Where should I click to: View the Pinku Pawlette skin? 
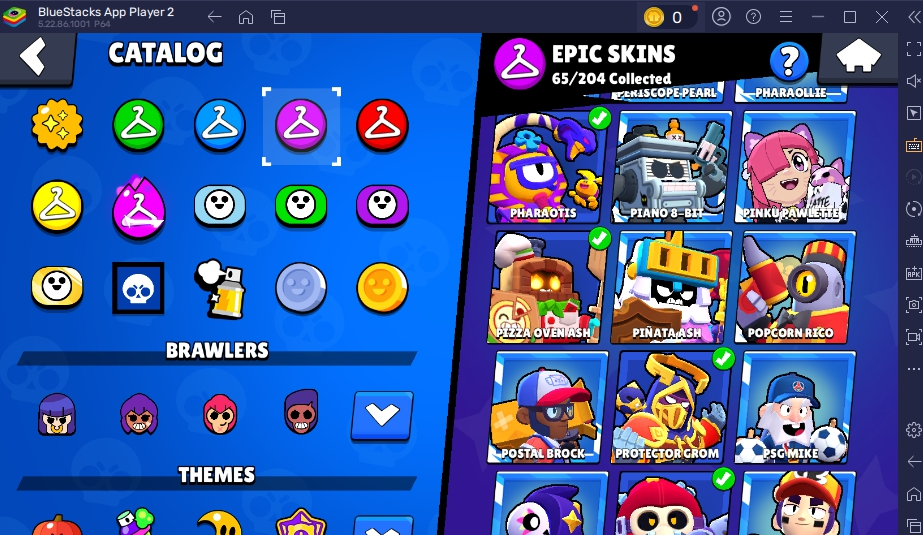pos(796,167)
